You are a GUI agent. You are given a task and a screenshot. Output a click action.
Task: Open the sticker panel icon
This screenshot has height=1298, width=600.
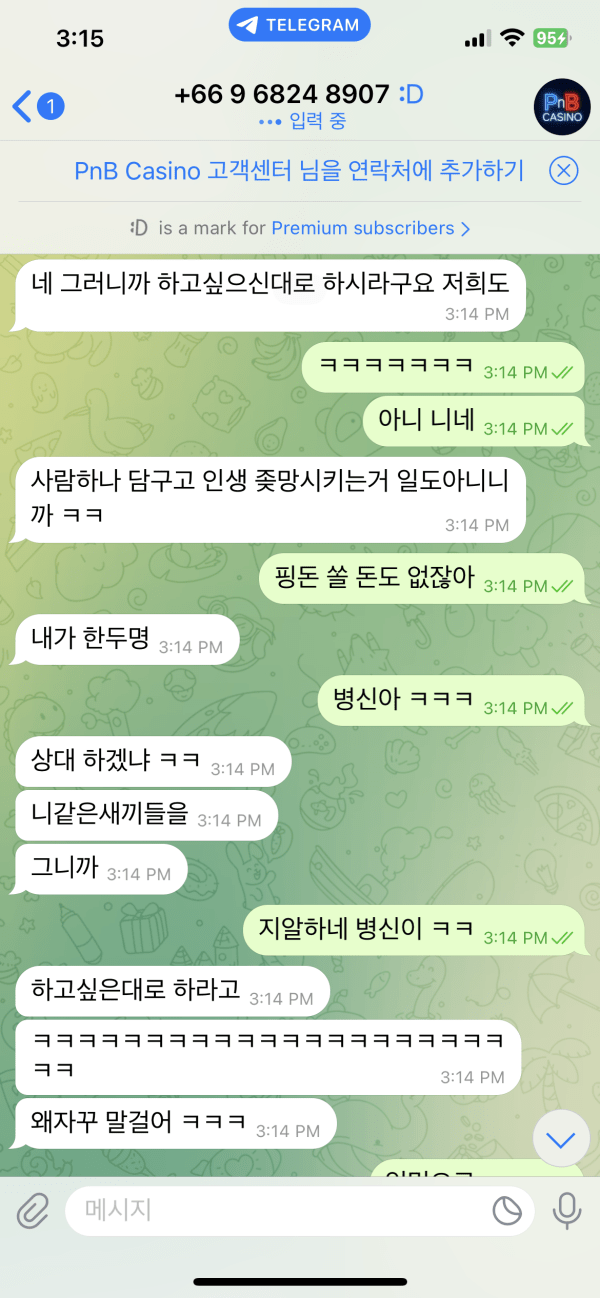click(x=507, y=1211)
